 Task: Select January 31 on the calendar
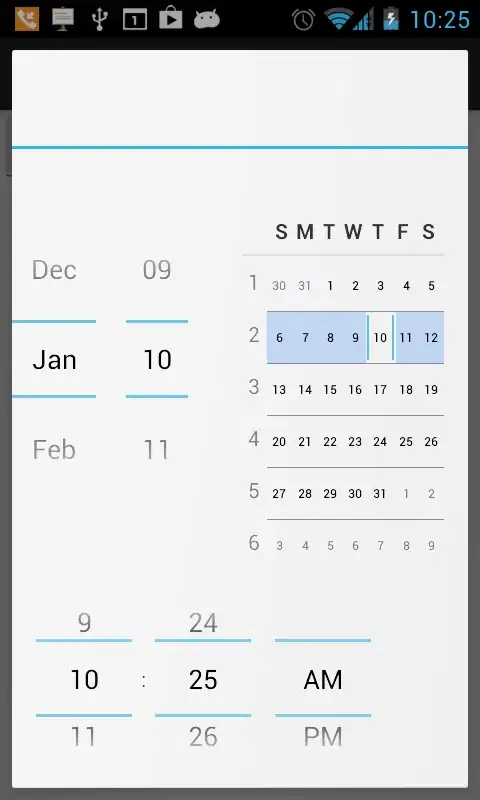coord(380,494)
